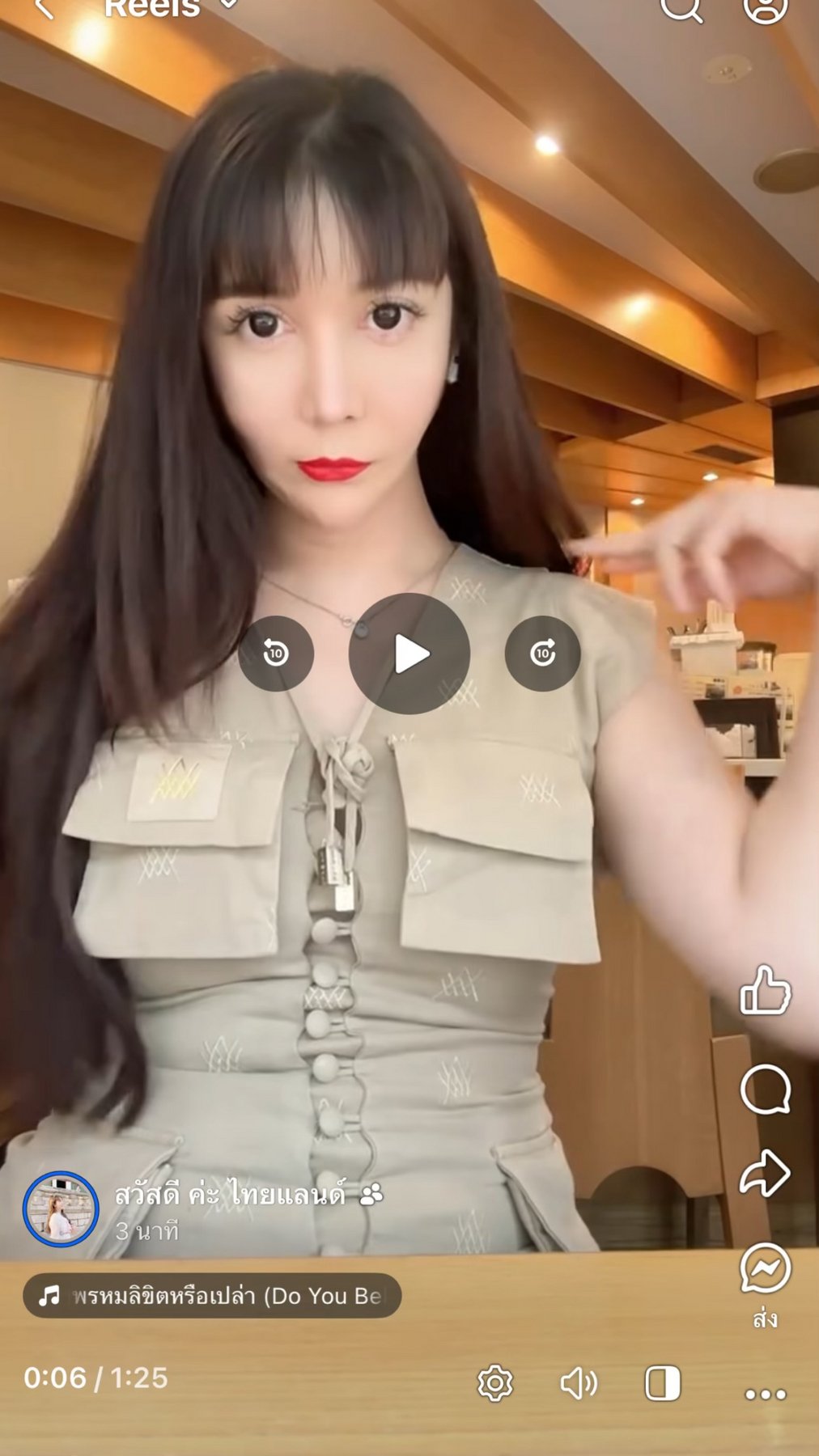Like this reel
This screenshot has height=1456, width=819.
(765, 990)
